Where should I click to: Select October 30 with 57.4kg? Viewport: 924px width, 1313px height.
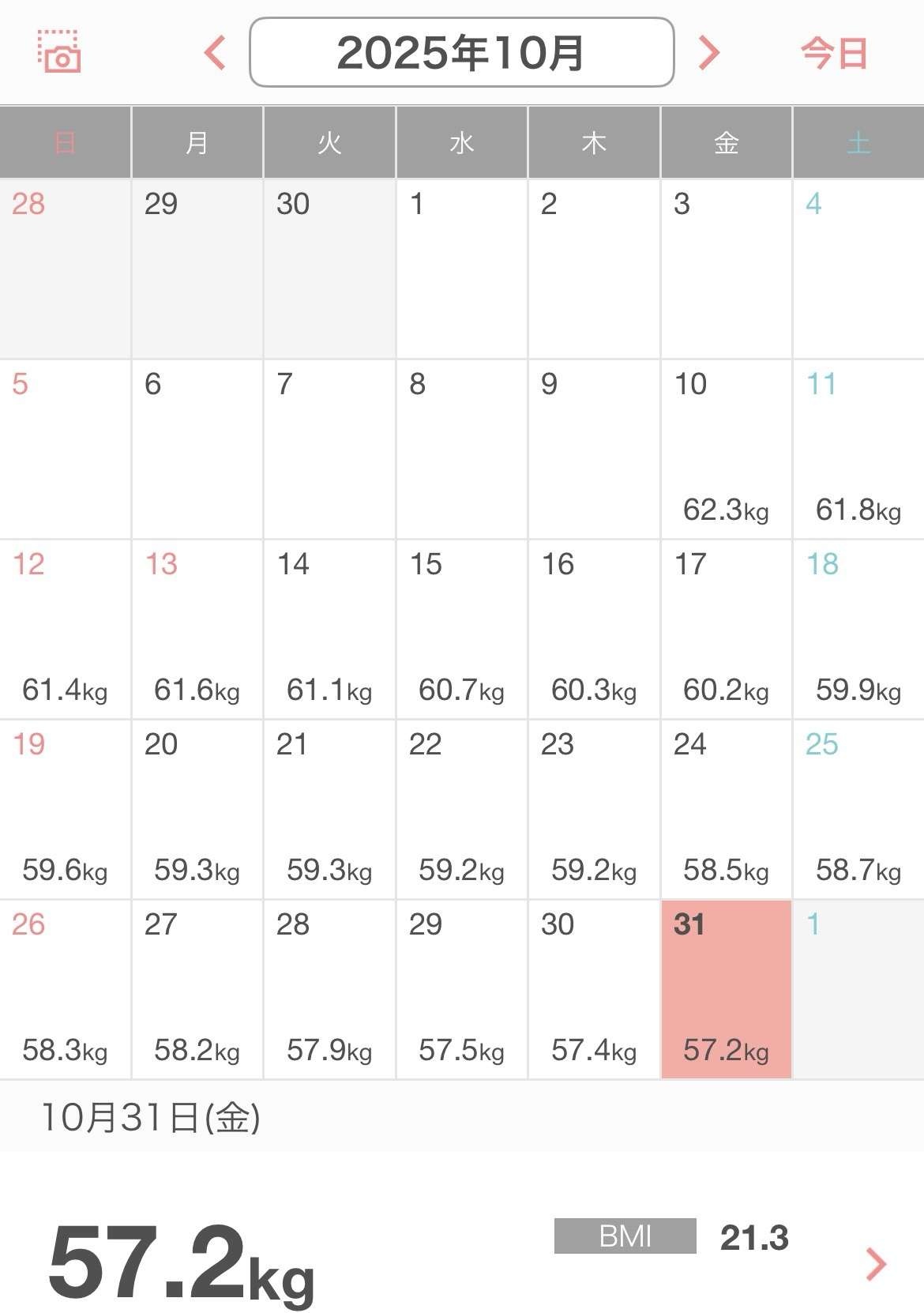[593, 989]
